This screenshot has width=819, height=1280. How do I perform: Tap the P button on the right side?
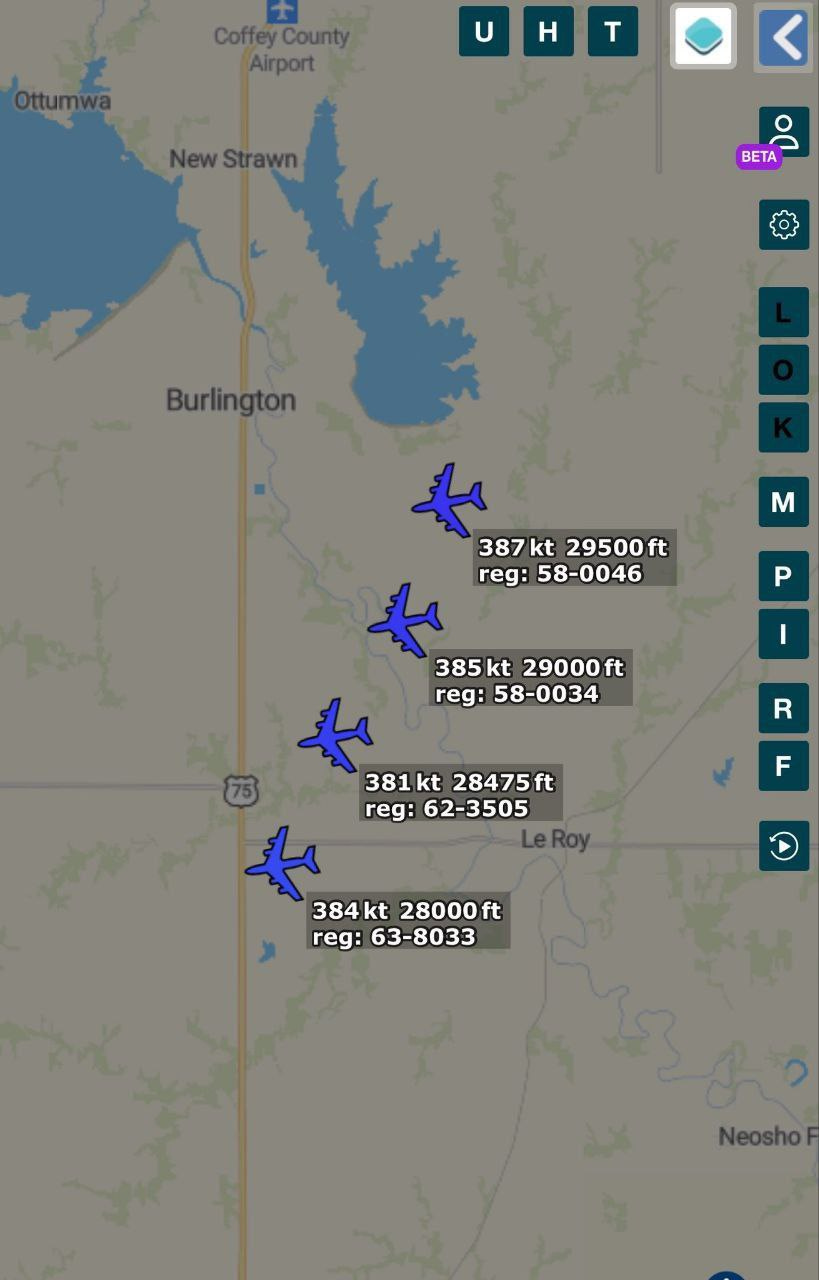(x=784, y=576)
